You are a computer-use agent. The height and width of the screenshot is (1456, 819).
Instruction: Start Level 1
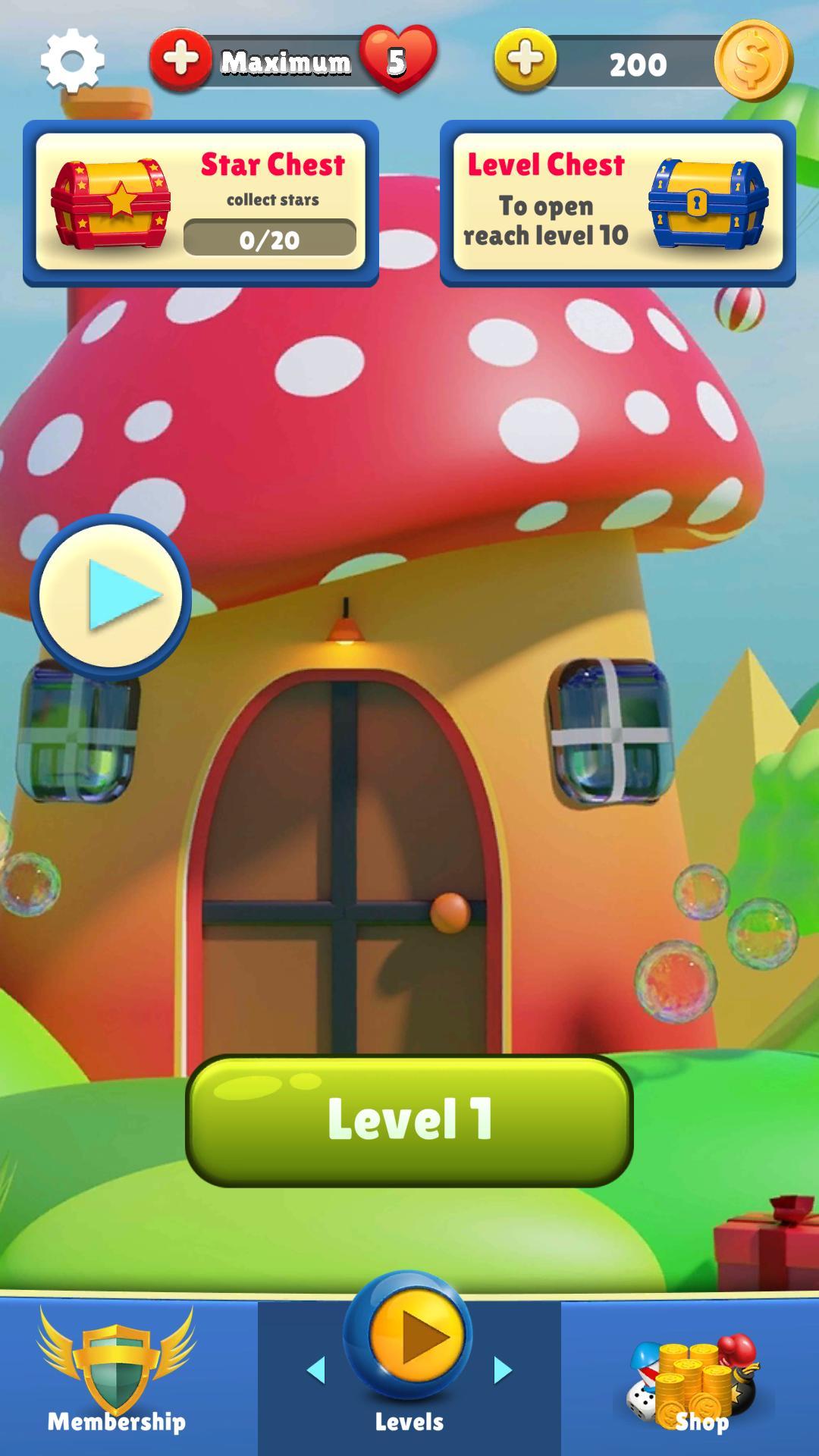pyautogui.click(x=409, y=1119)
